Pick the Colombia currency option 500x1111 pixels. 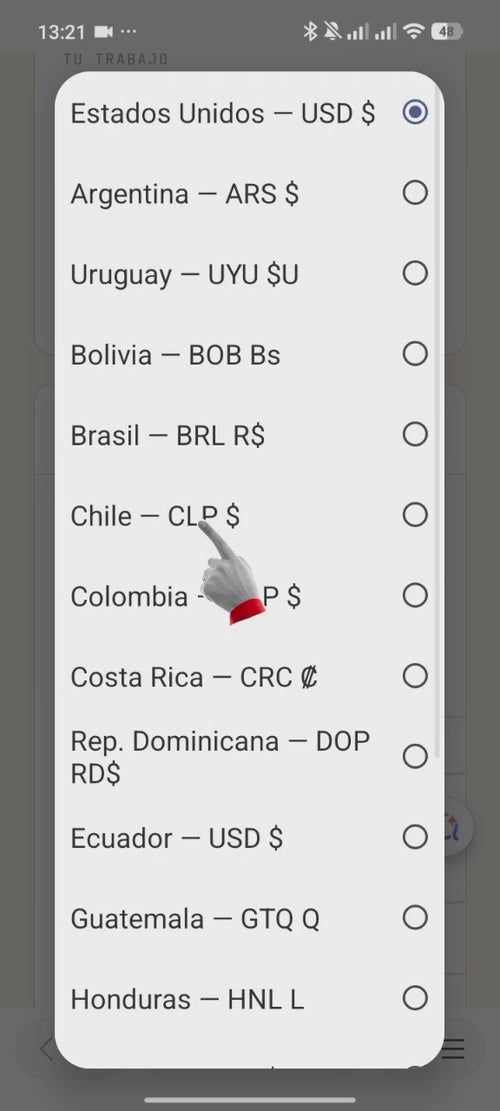tap(249, 597)
